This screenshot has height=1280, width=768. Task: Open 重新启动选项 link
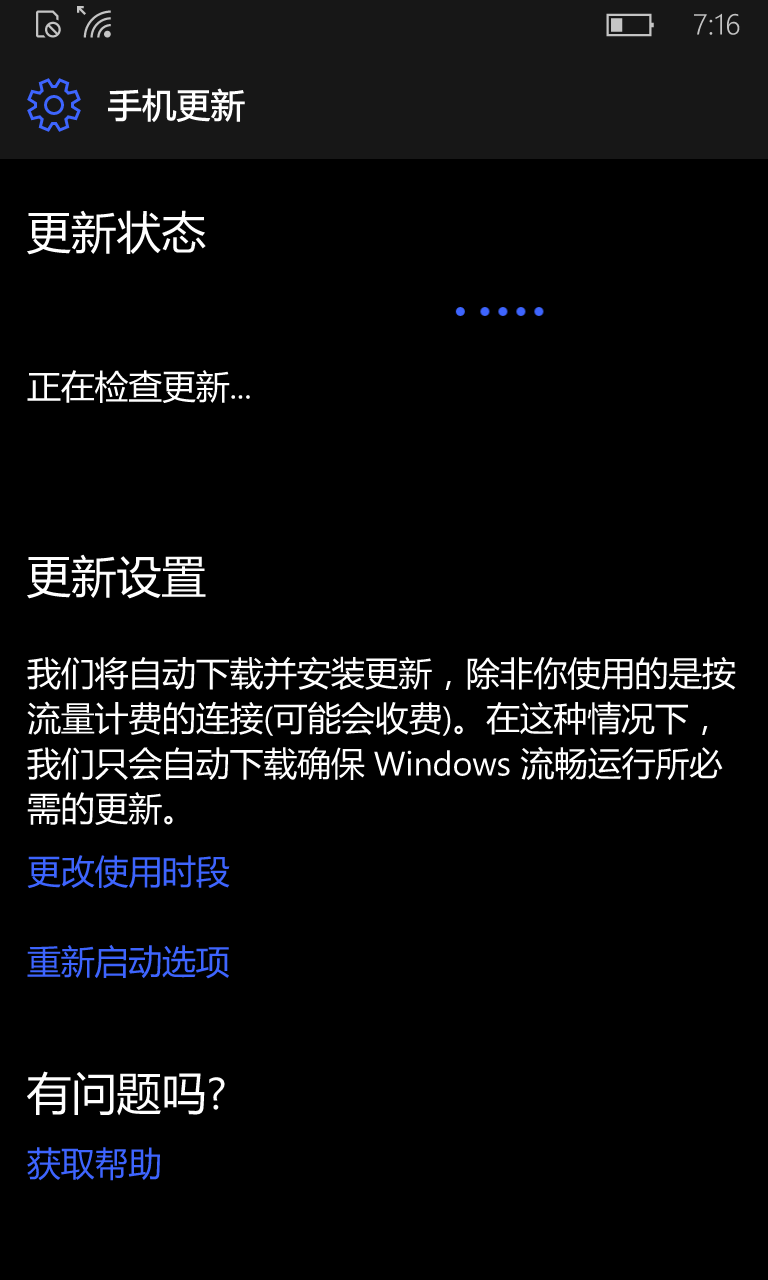[x=128, y=962]
